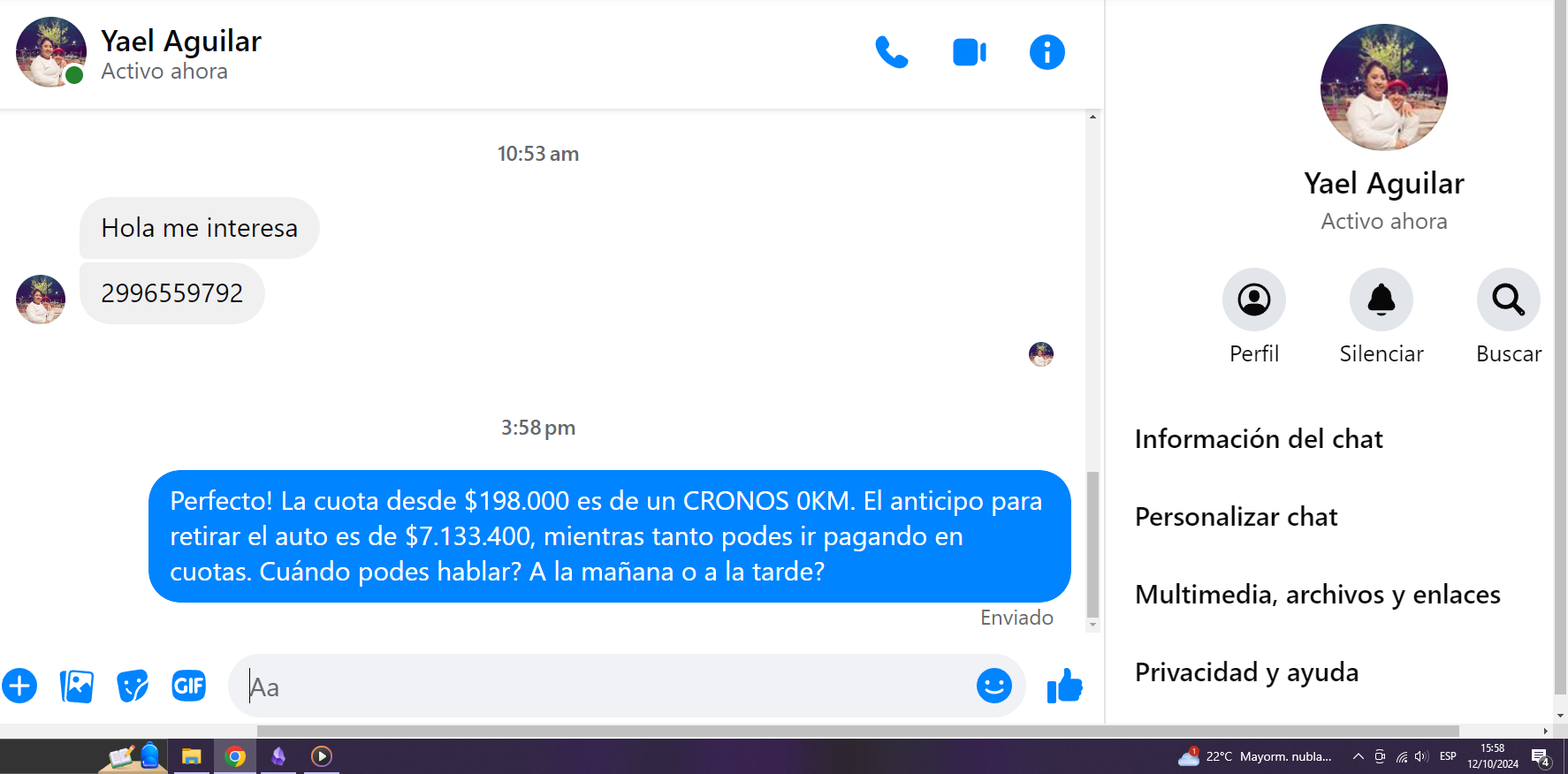Open the GIF picker

pos(188,686)
